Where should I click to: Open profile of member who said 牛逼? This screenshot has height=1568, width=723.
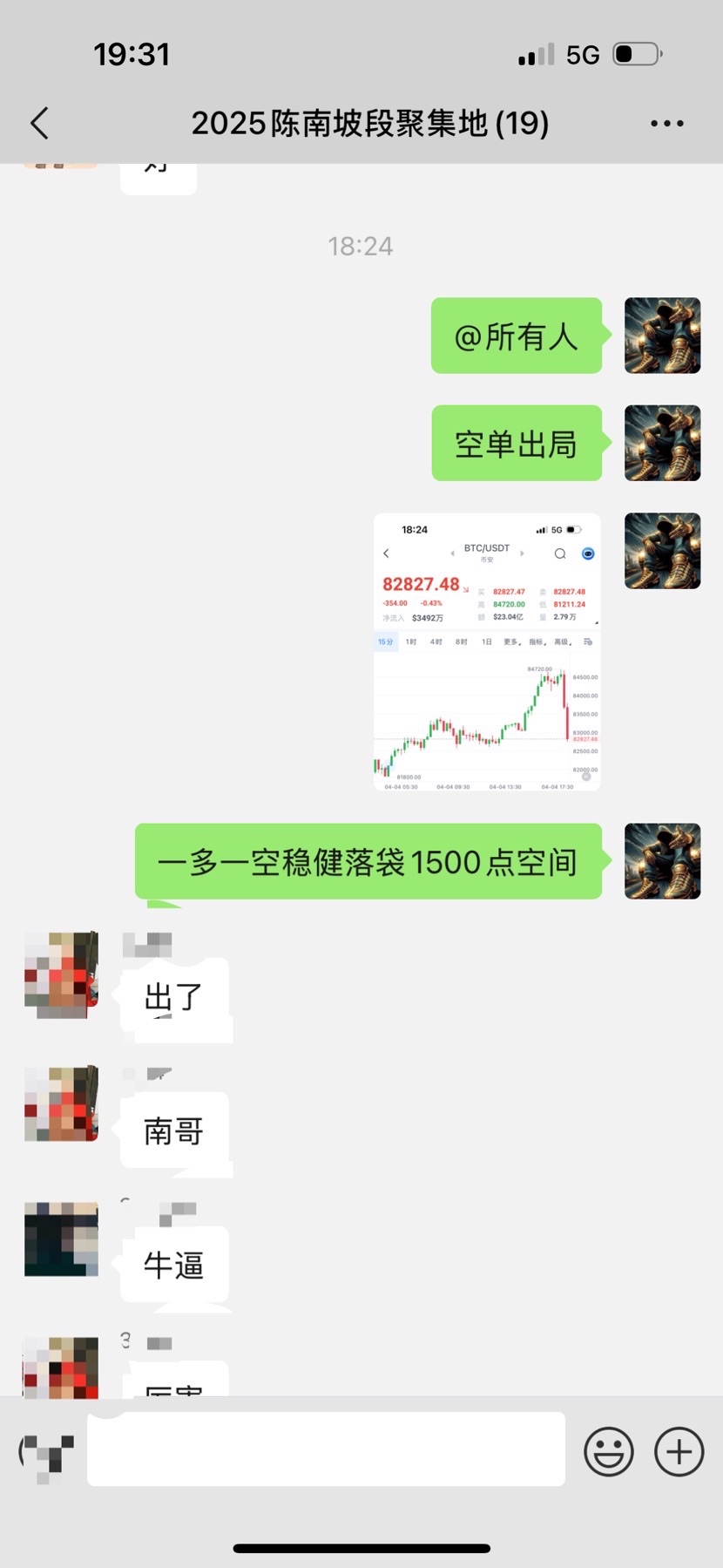[x=61, y=1239]
